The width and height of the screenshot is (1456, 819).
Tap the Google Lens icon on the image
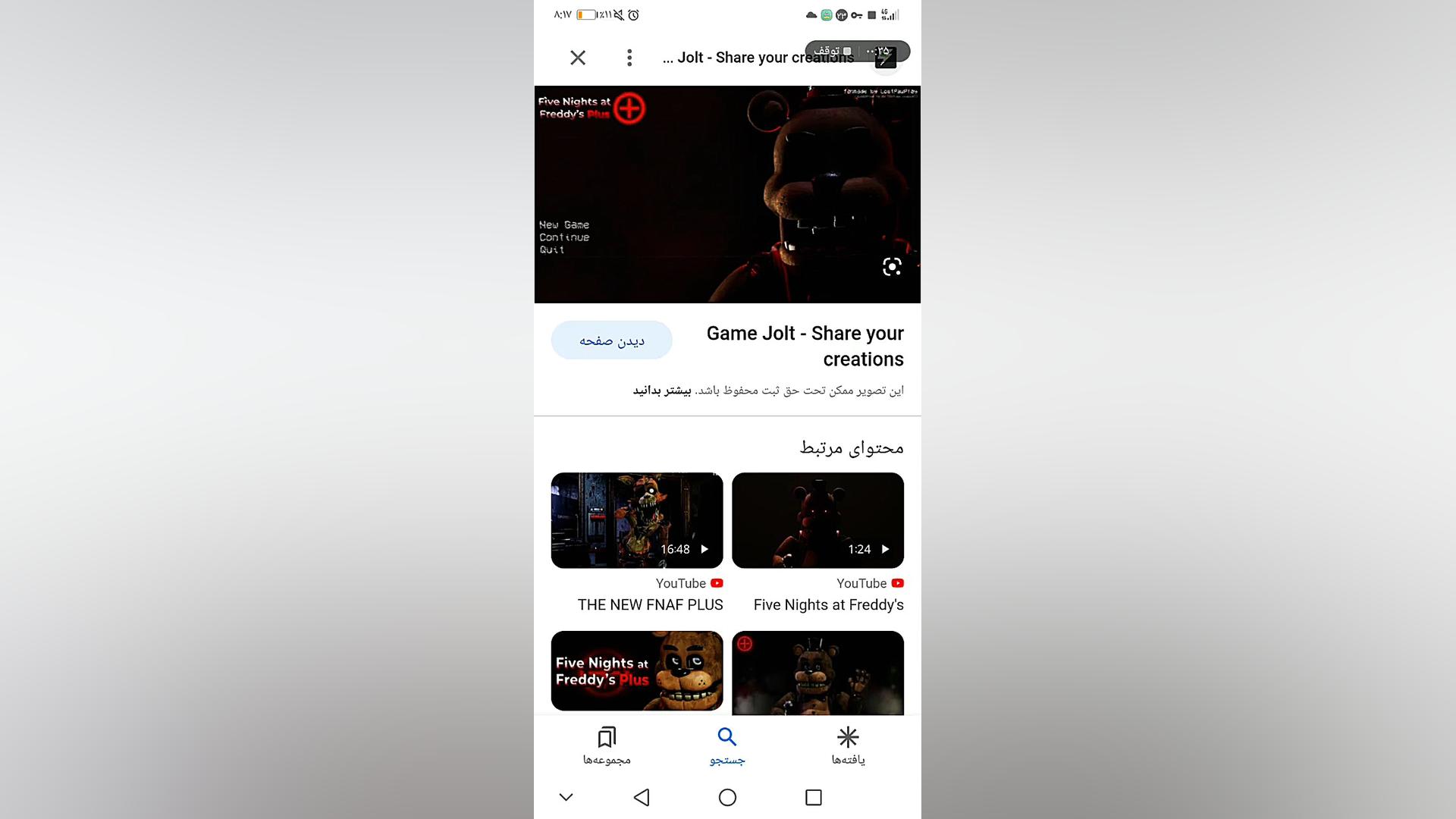click(x=892, y=267)
